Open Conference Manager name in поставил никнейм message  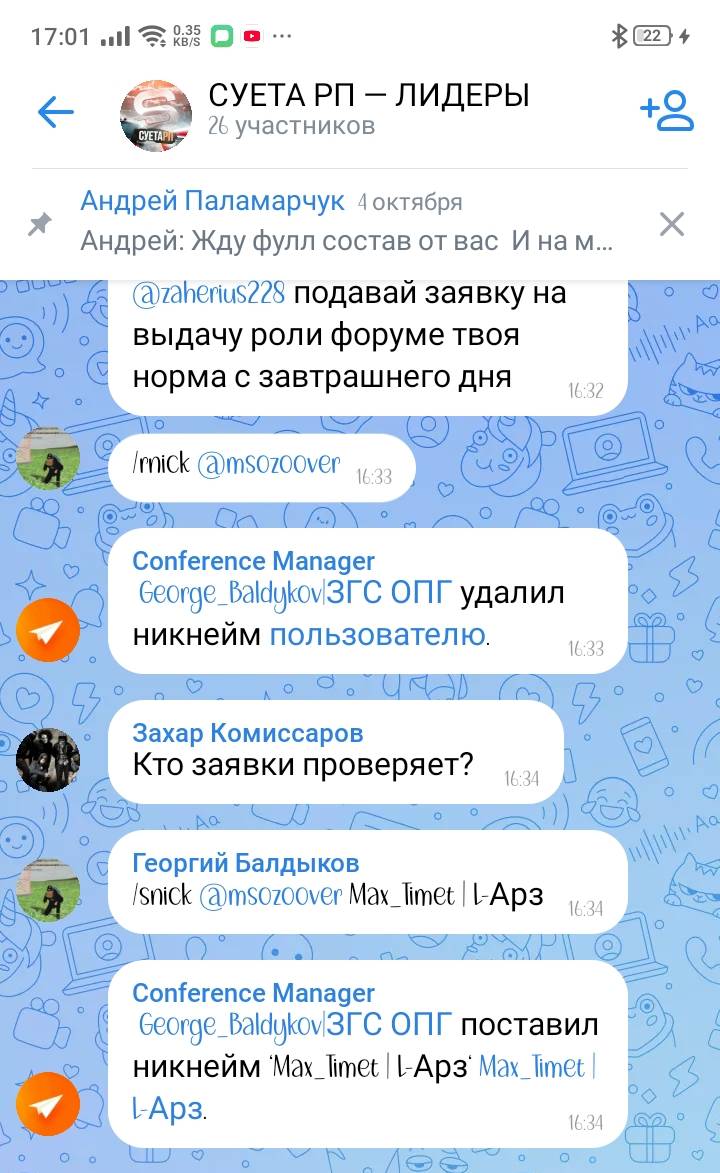pyautogui.click(x=253, y=993)
